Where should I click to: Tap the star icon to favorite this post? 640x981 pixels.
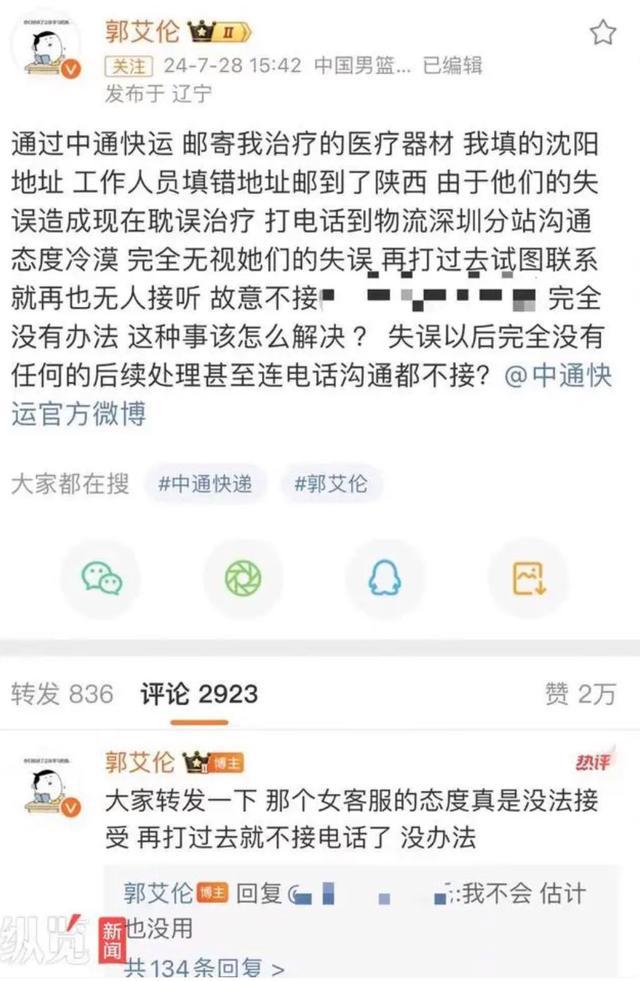602,34
